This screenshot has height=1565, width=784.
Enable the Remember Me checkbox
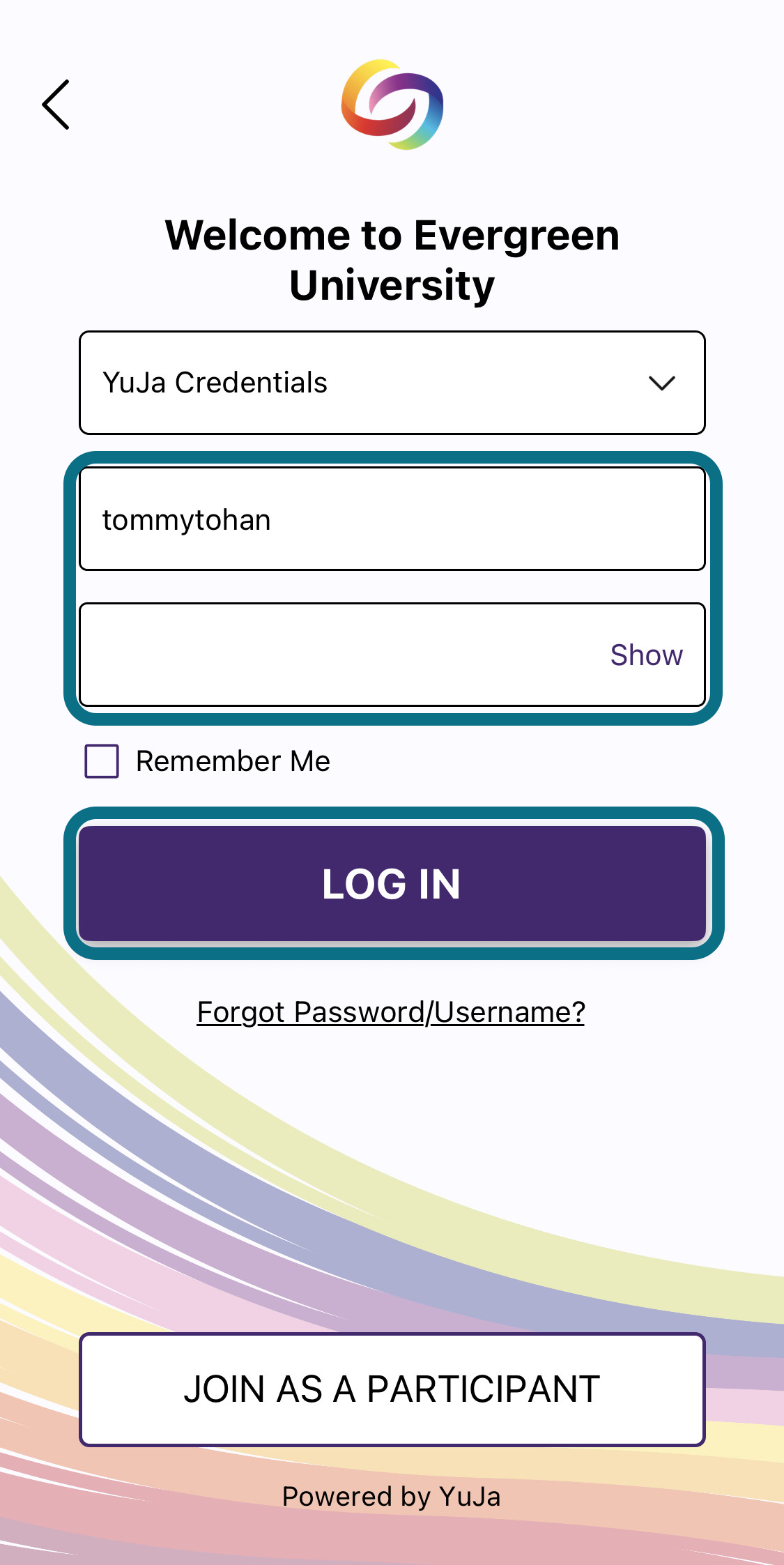click(x=102, y=761)
